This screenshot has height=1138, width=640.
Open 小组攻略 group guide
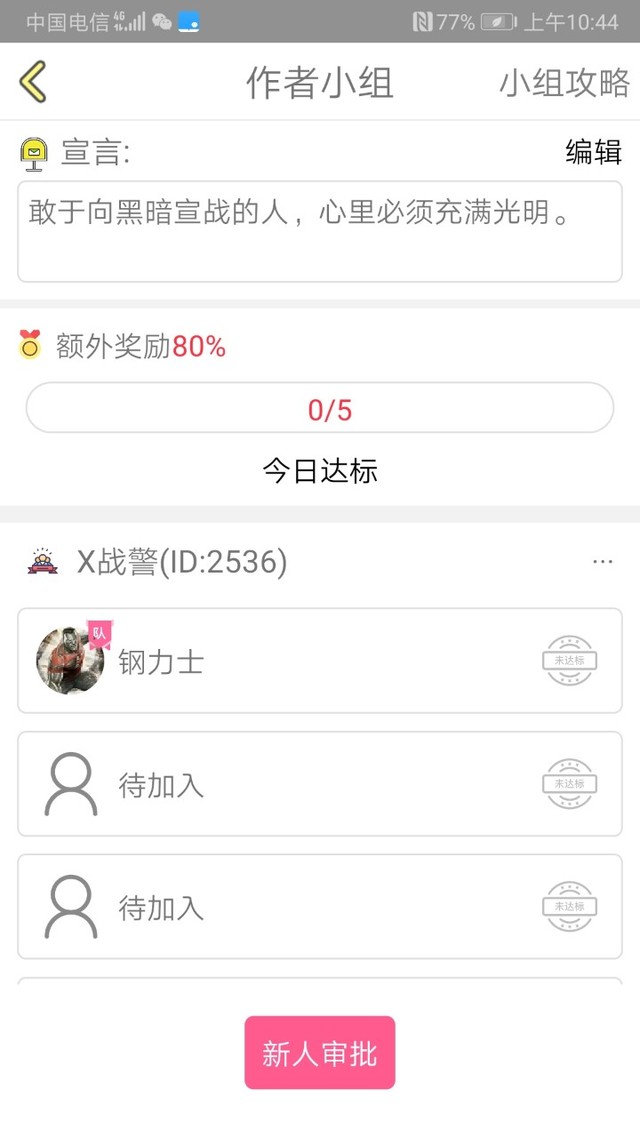click(564, 82)
